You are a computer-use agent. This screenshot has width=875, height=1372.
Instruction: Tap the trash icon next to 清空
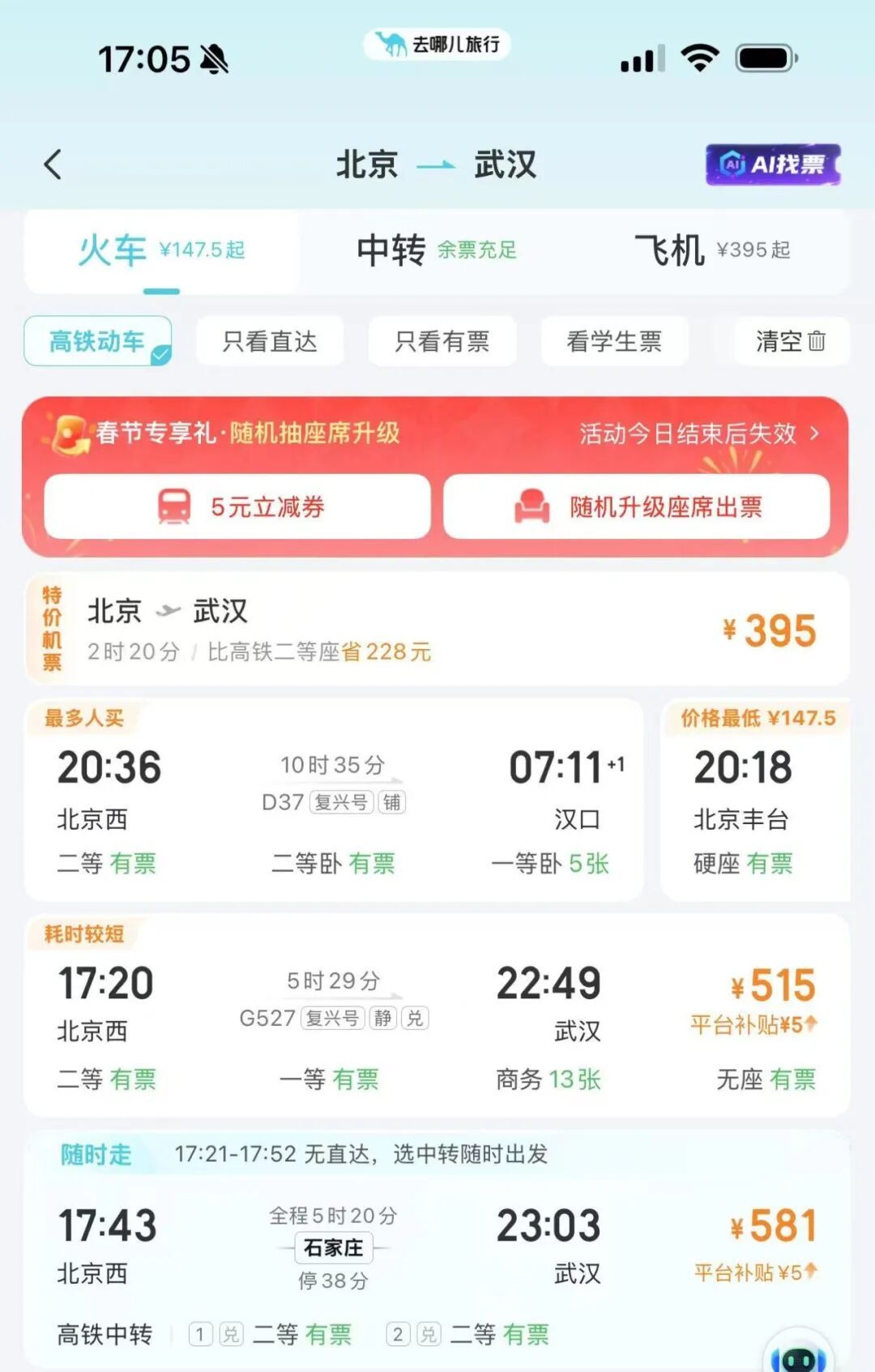click(817, 341)
